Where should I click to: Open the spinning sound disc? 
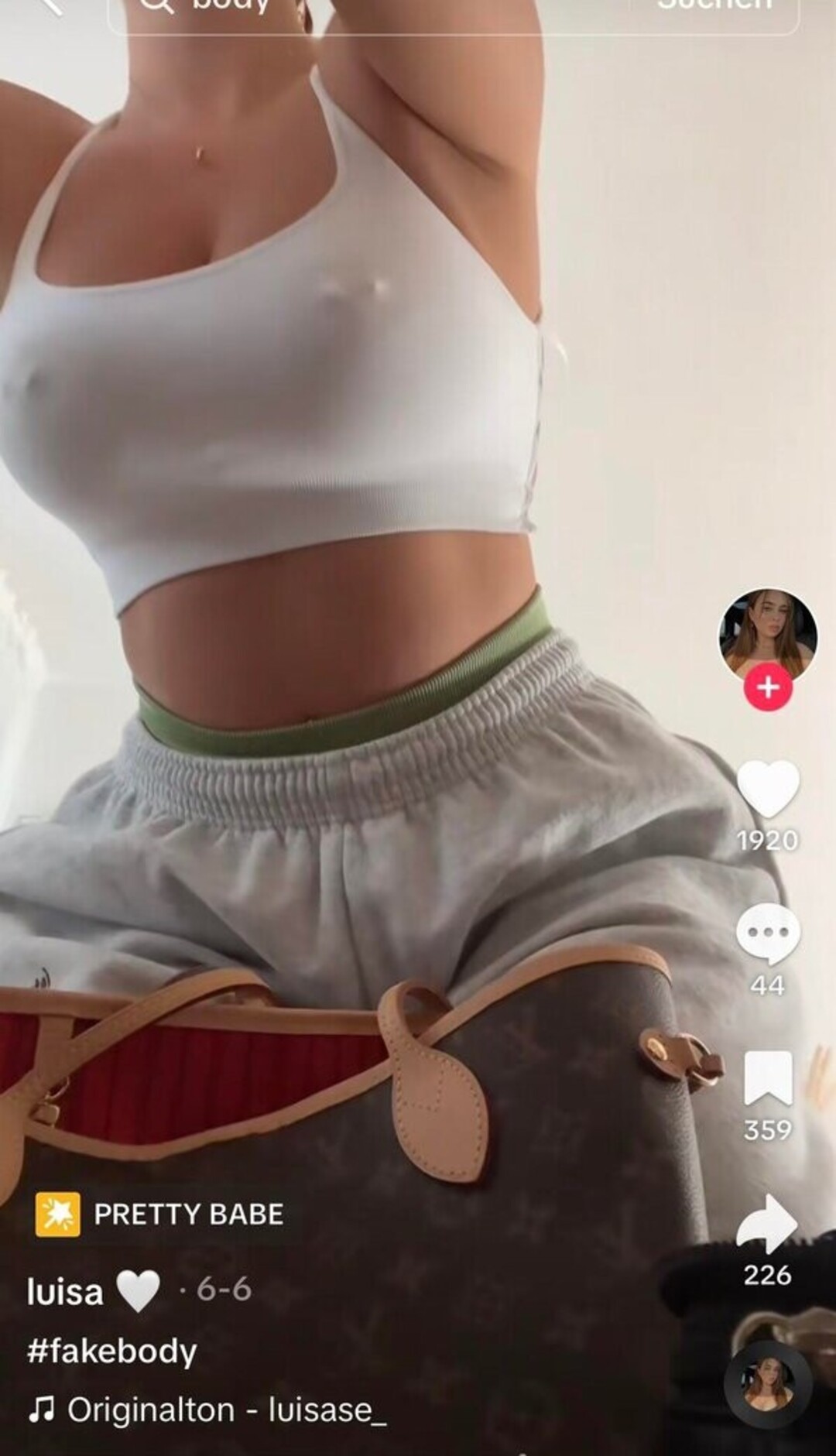[x=767, y=1384]
